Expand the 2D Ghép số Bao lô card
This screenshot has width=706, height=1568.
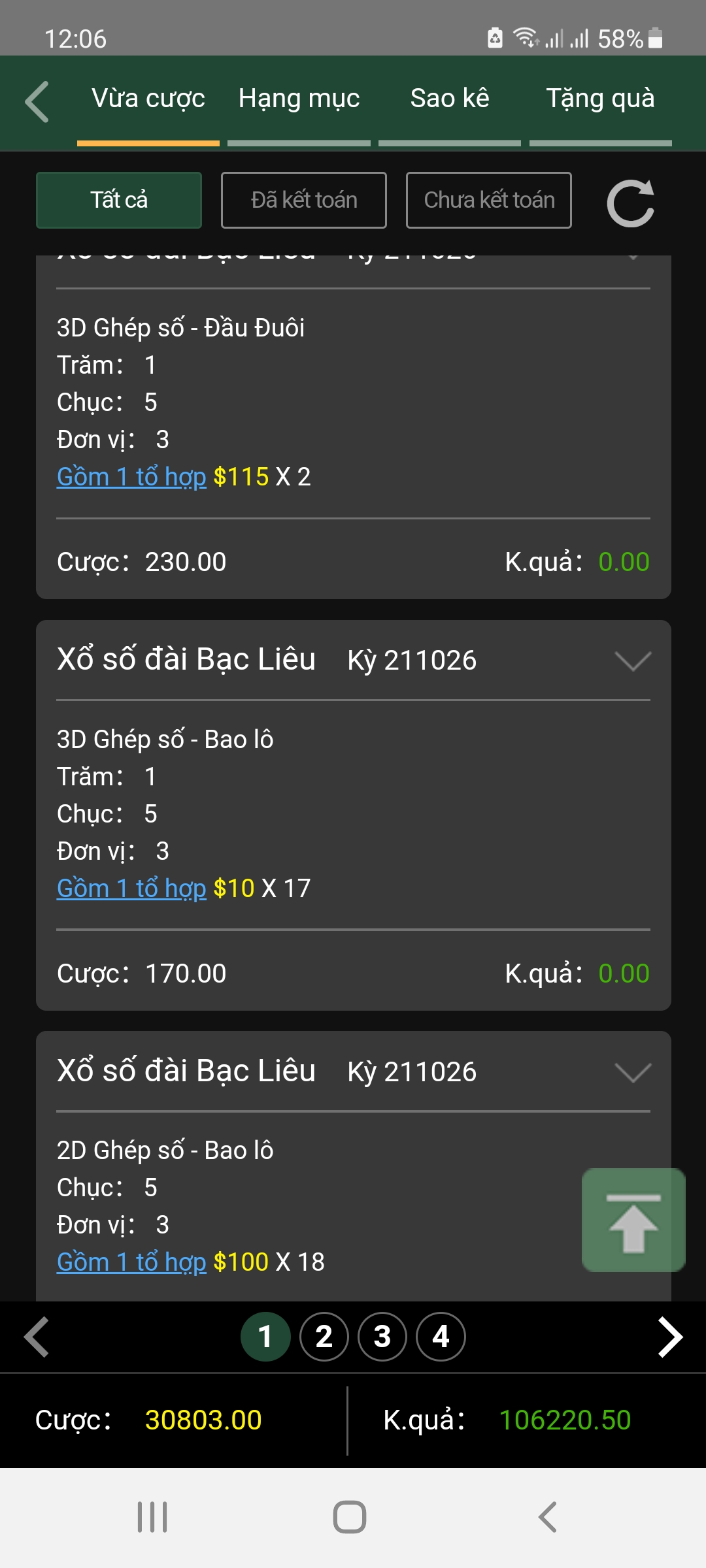[633, 1072]
